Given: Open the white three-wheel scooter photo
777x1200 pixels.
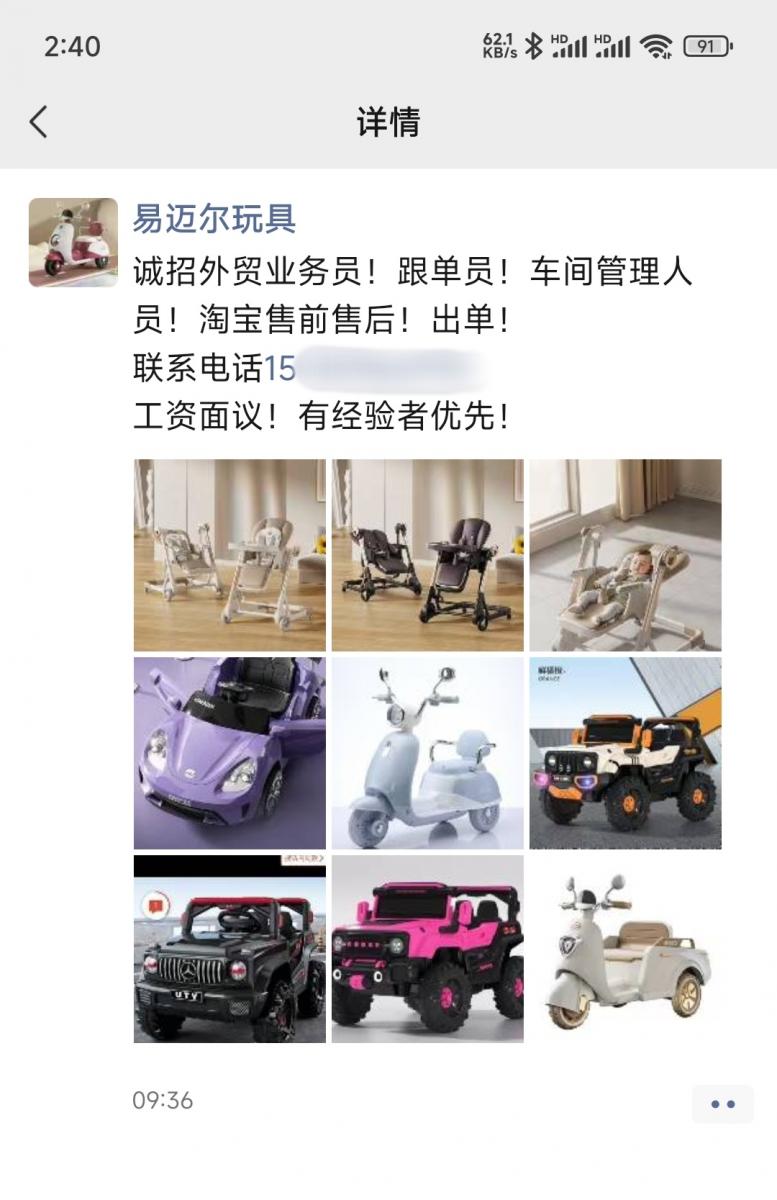Looking at the screenshot, I should pos(625,948).
